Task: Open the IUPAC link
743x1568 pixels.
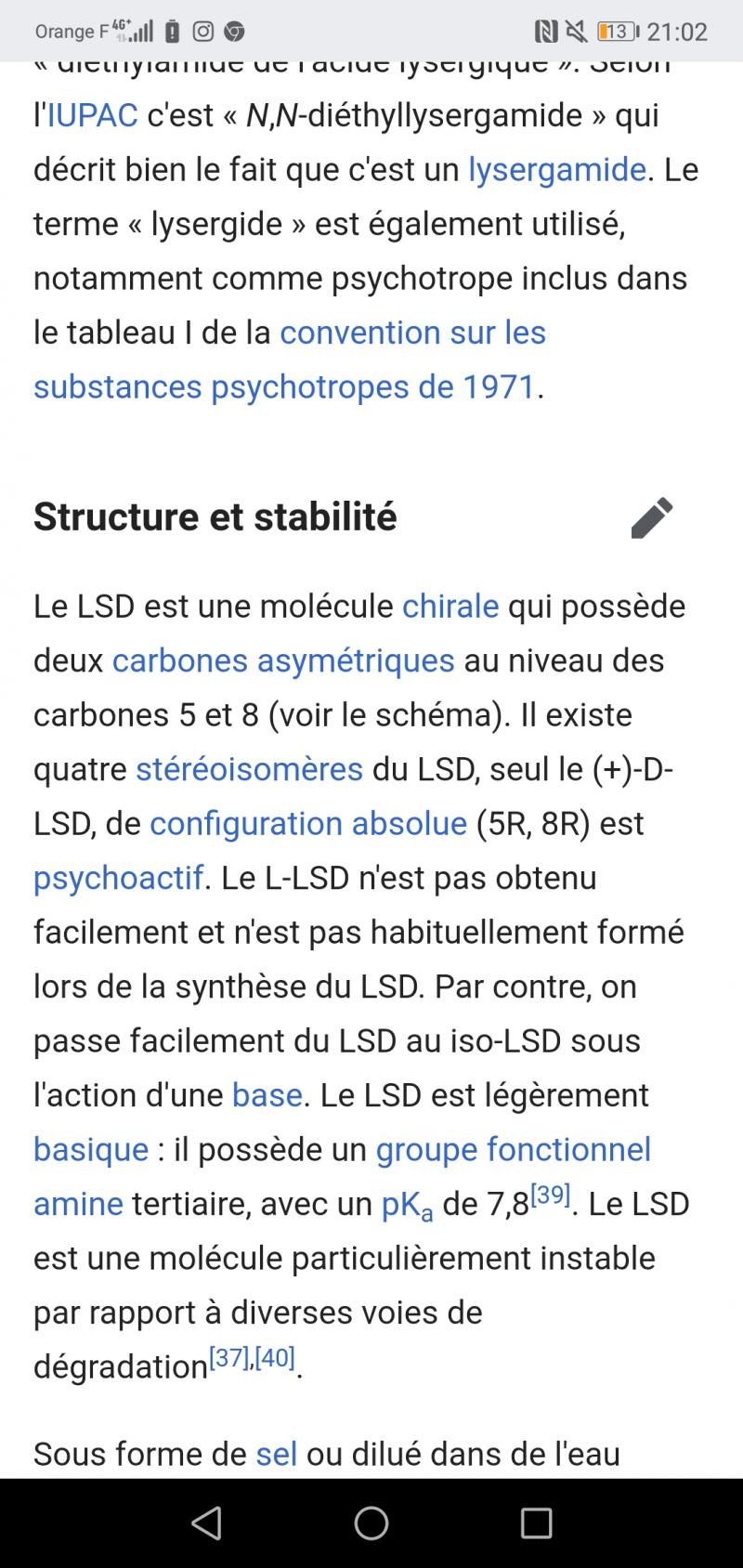Action: coord(92,115)
